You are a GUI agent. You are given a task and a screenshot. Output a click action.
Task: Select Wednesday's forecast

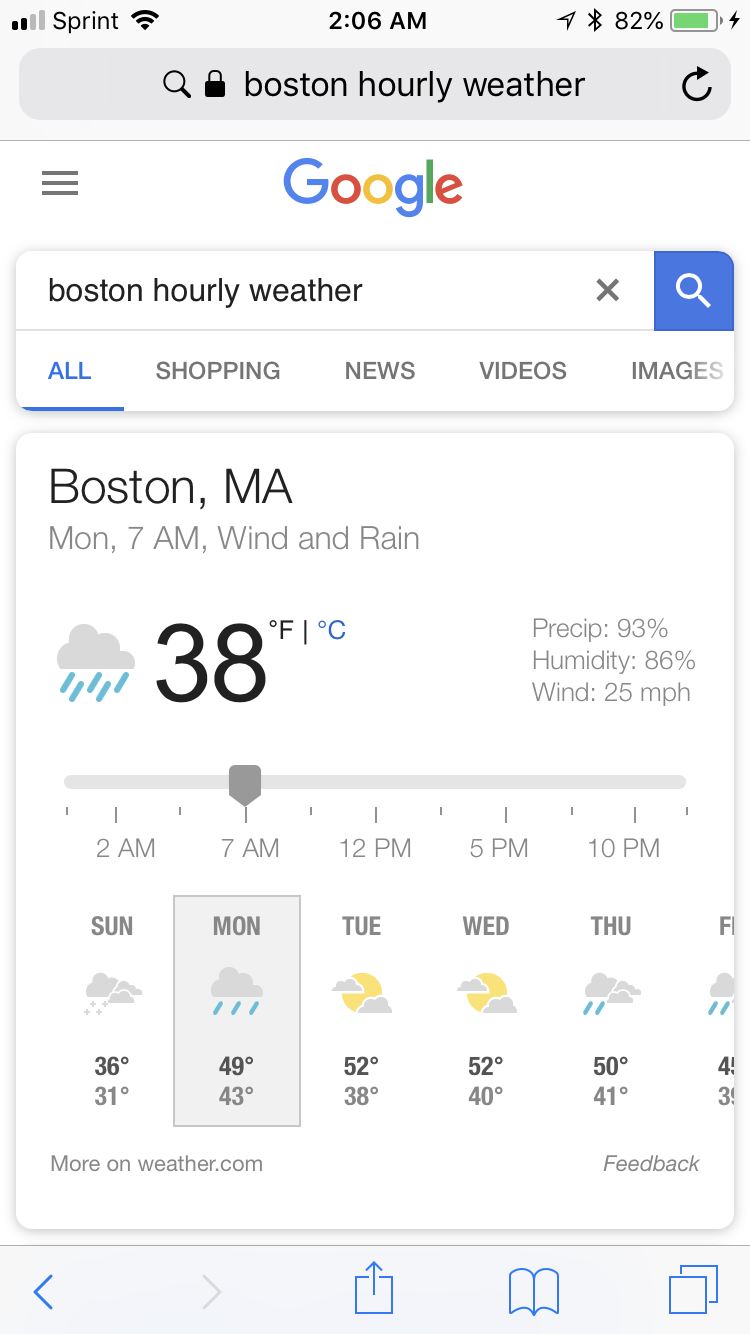[x=486, y=1011]
